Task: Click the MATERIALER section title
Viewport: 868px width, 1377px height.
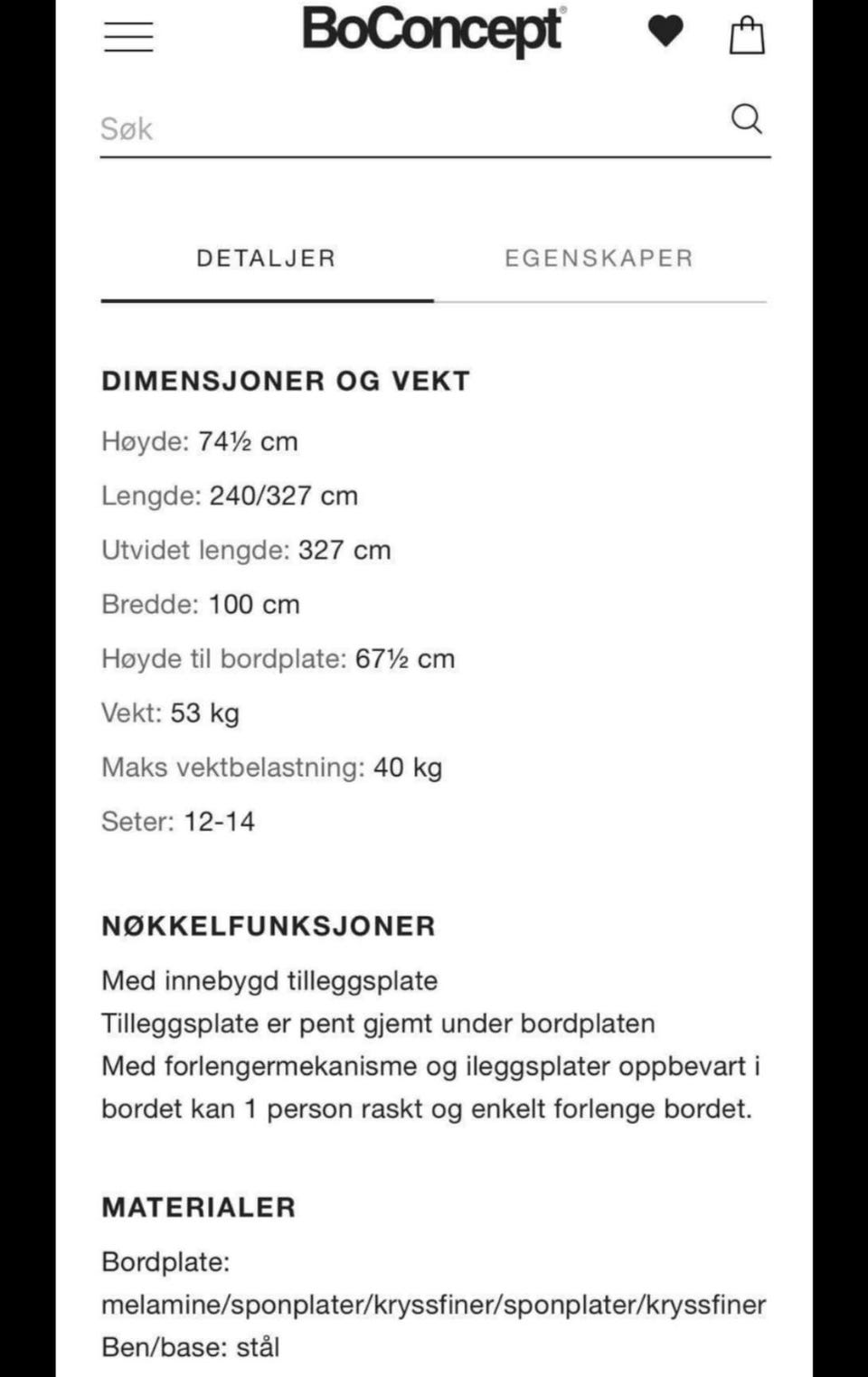Action: click(200, 1206)
